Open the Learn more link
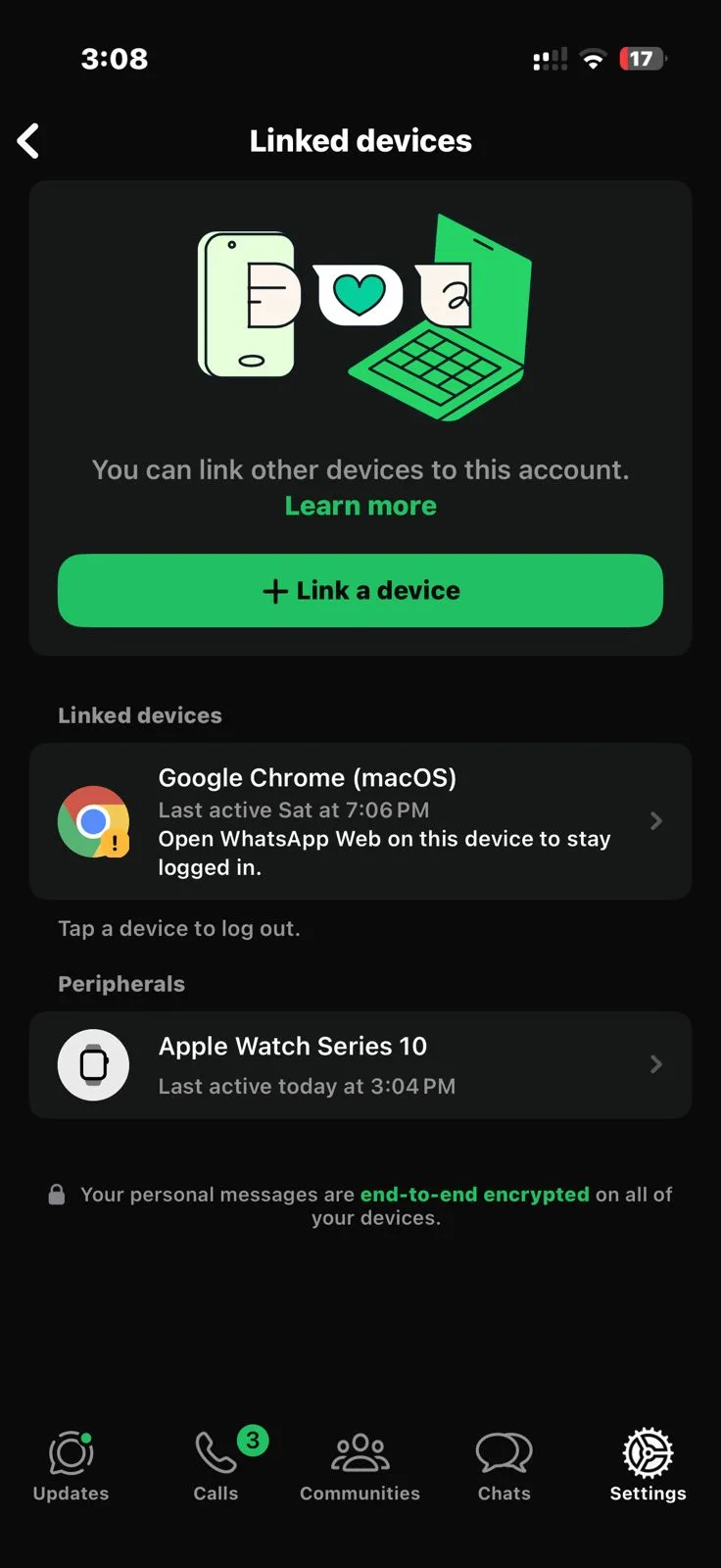The width and height of the screenshot is (721, 1568). tap(360, 506)
